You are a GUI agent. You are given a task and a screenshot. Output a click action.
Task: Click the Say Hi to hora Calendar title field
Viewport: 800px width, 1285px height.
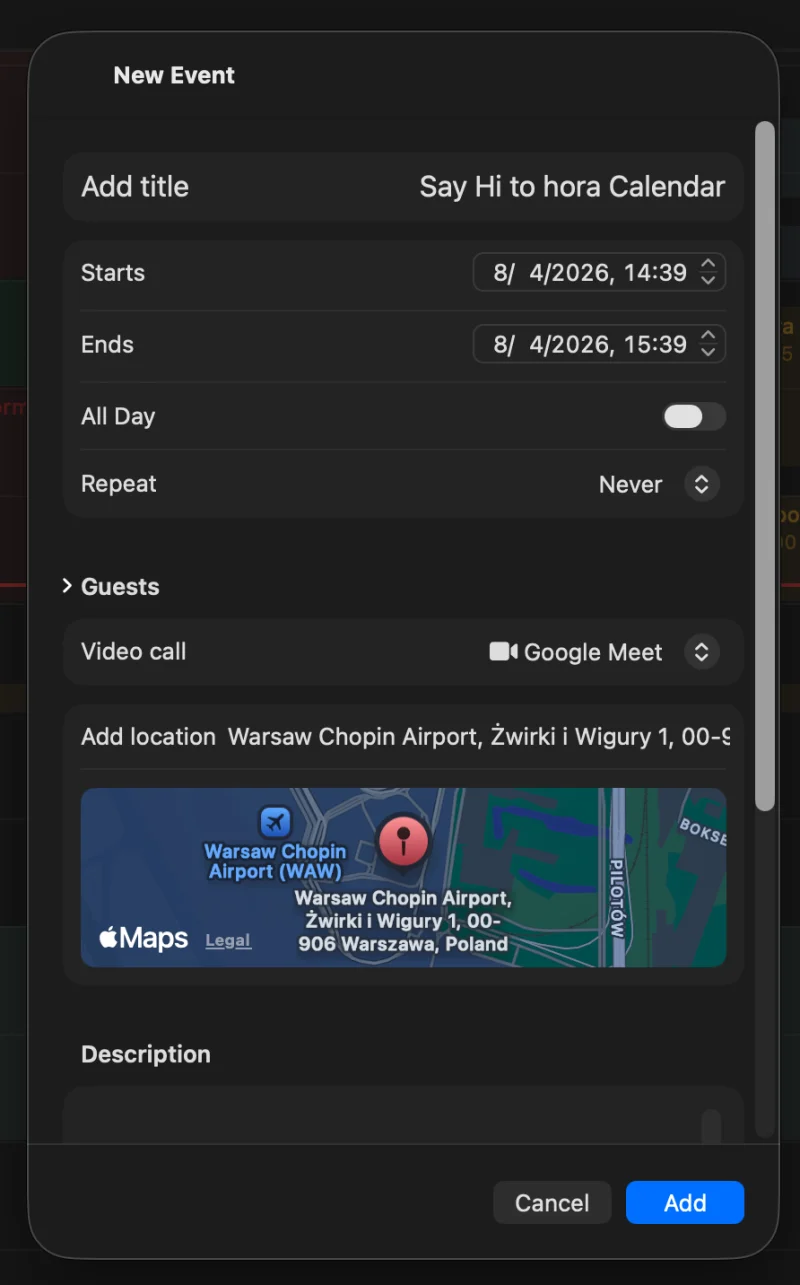(x=572, y=186)
